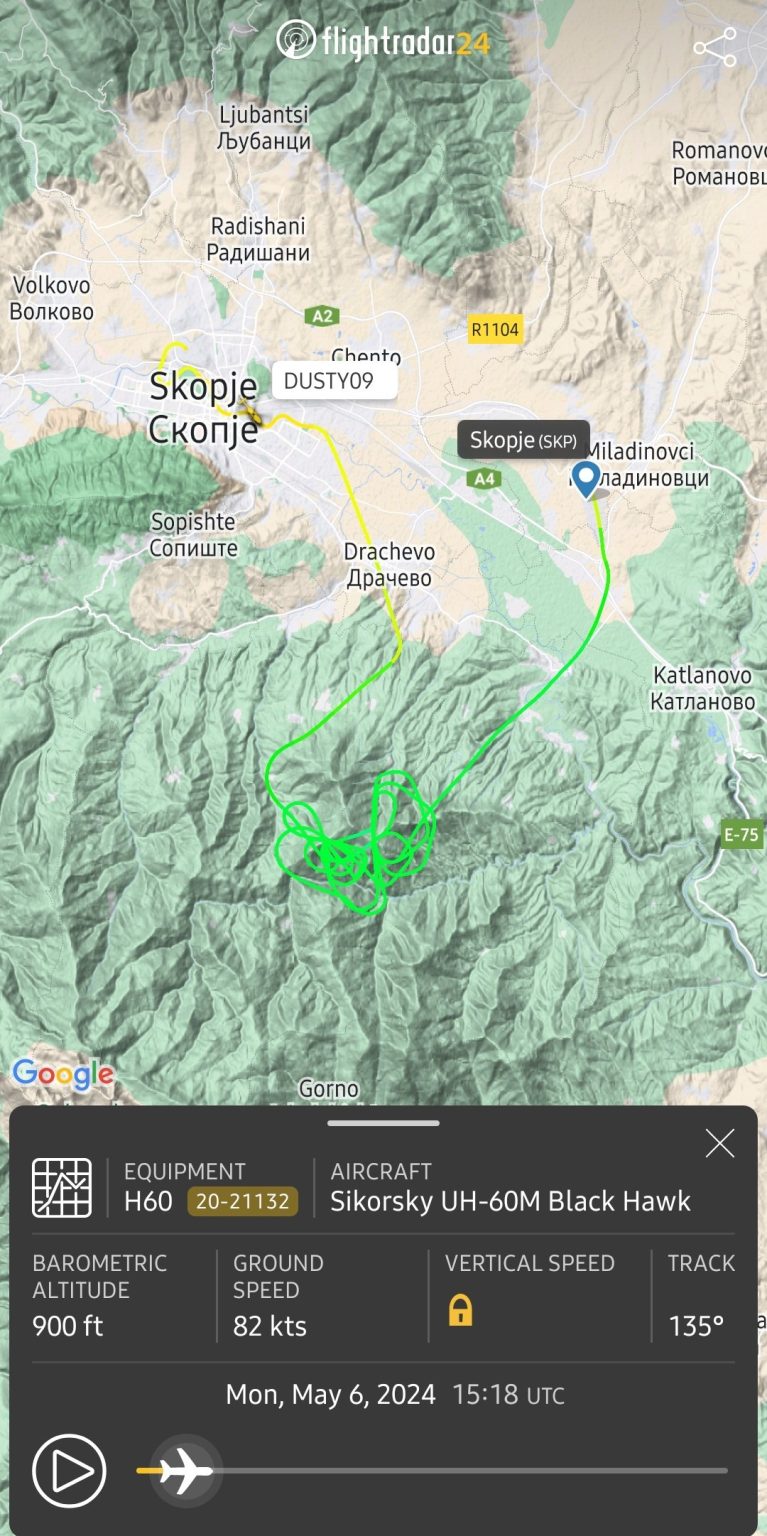Tap the Skopje (SKP) airport pin
The image size is (767, 1536).
click(x=585, y=477)
